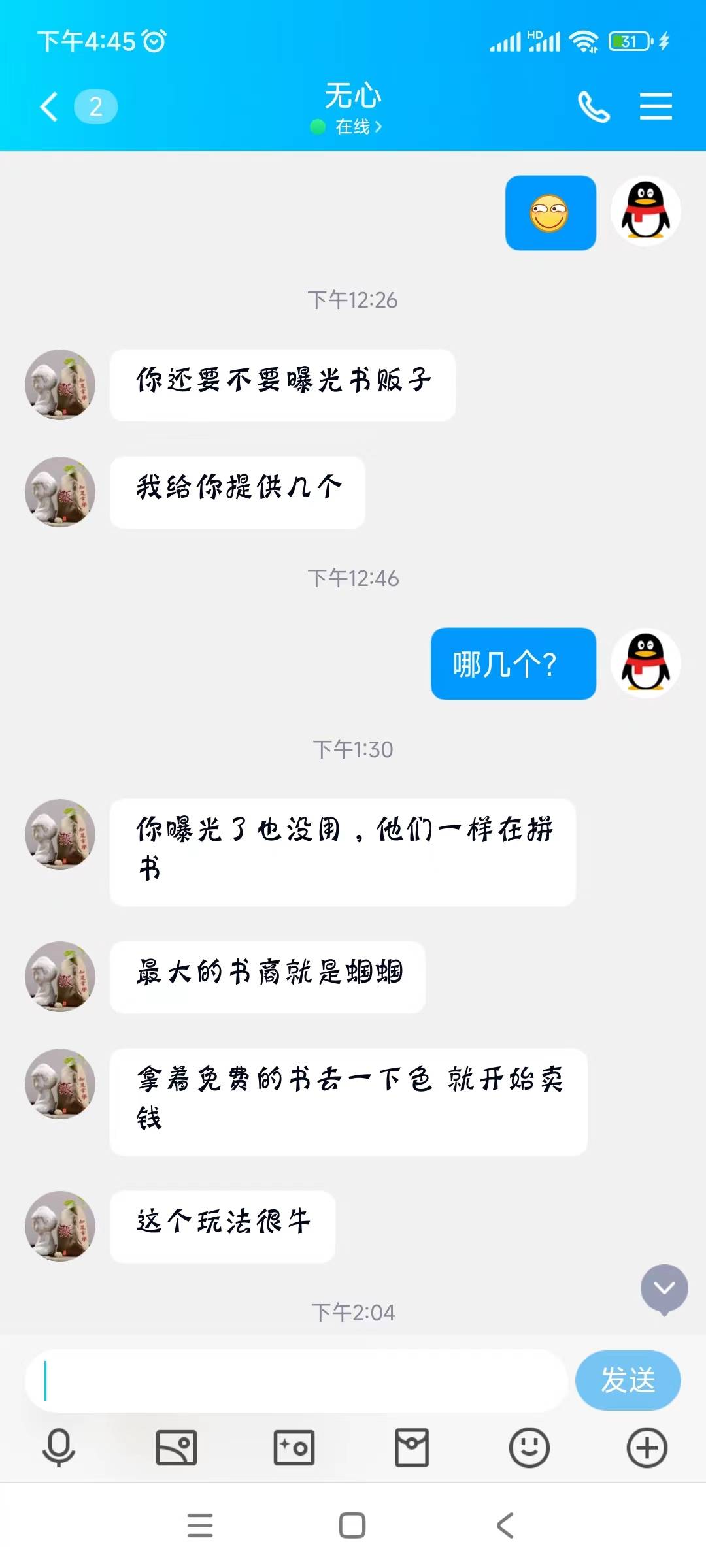Open the camera to take a photo
This screenshot has height=1568, width=706.
[x=294, y=1448]
